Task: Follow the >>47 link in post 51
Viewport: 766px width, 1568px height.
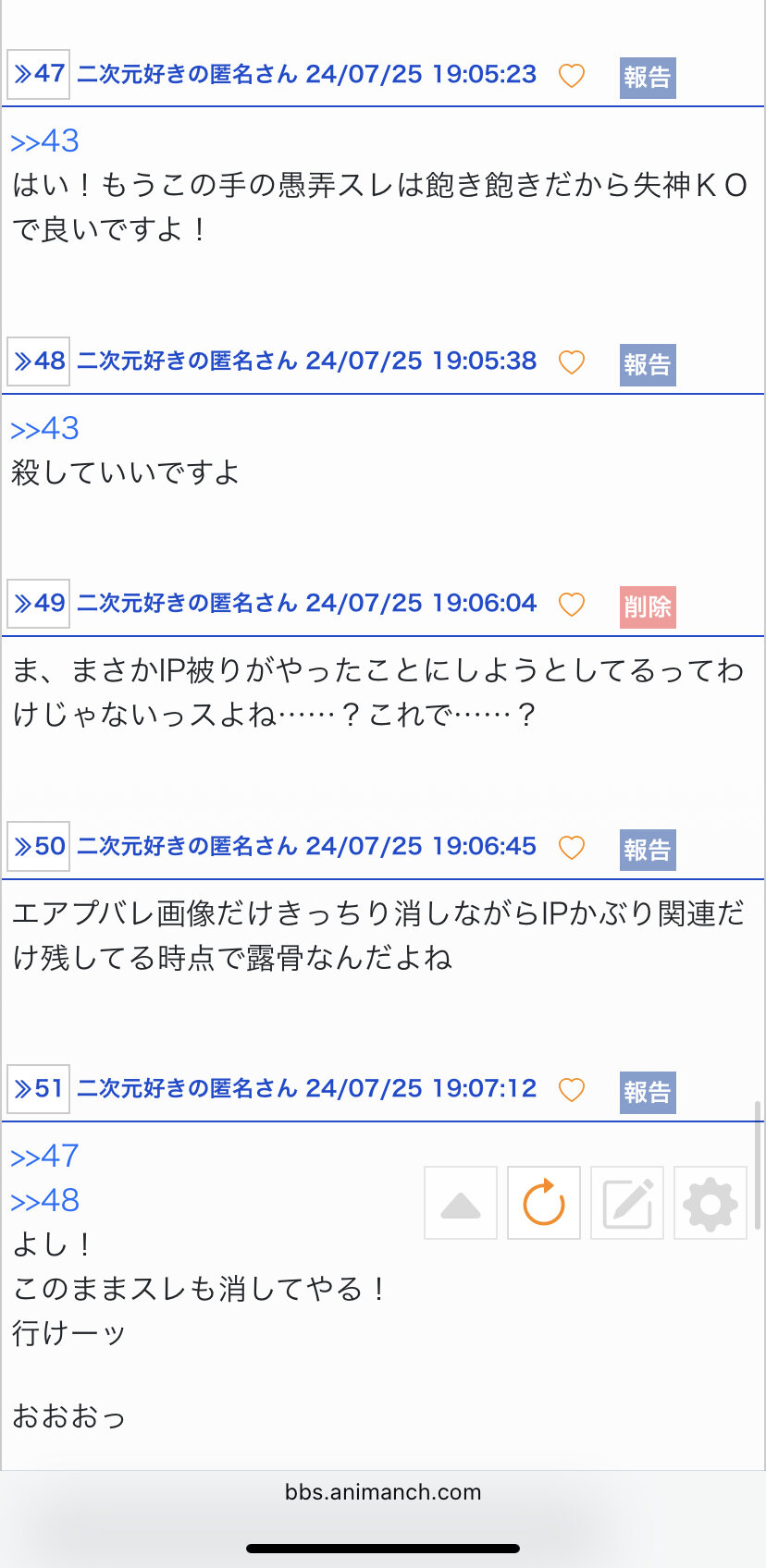Action: tap(44, 1157)
